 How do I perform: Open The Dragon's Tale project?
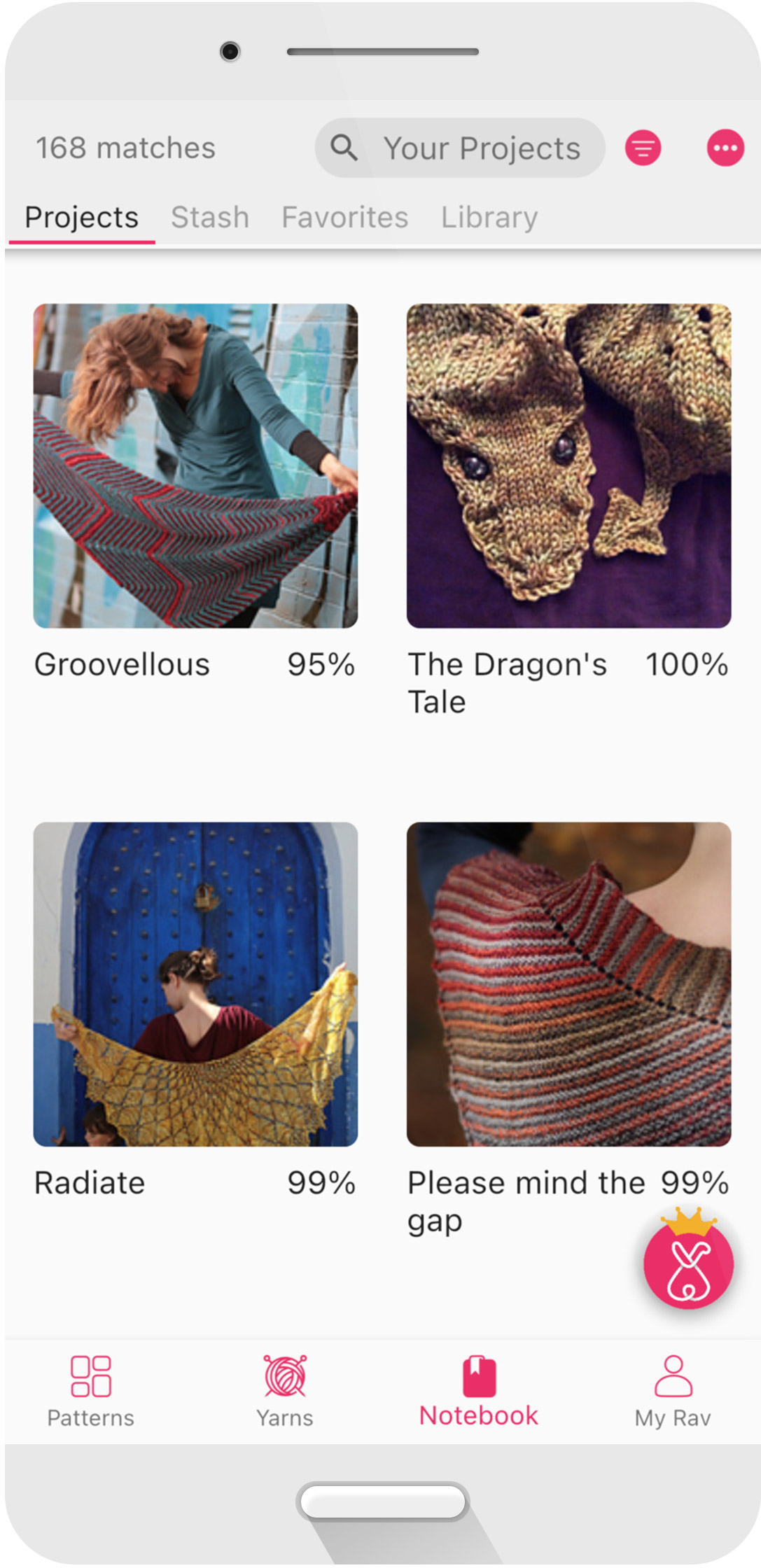568,465
